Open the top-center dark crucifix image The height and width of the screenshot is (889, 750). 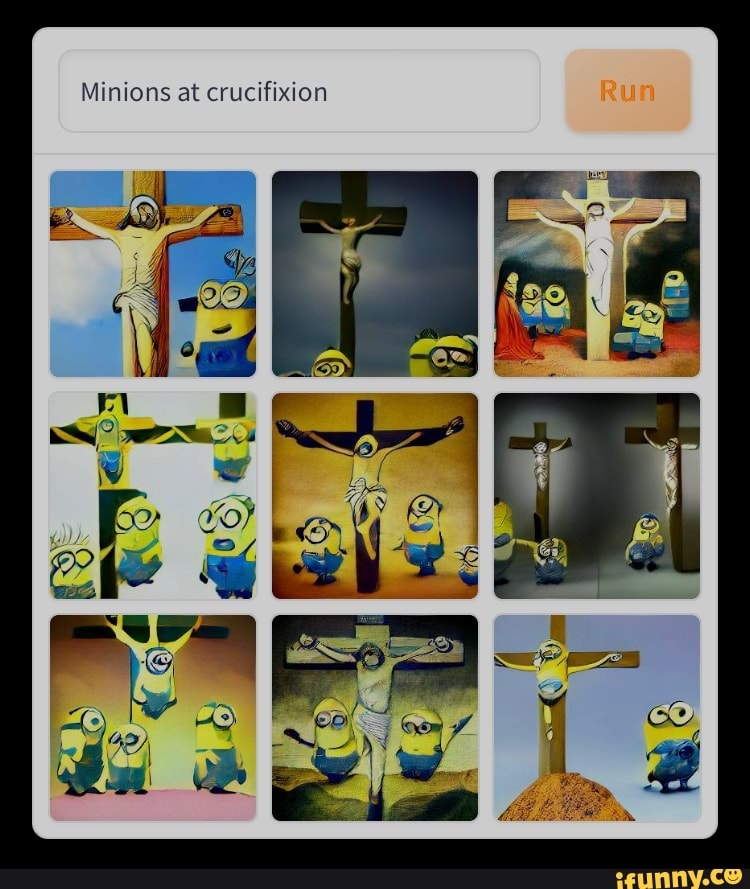click(x=374, y=274)
